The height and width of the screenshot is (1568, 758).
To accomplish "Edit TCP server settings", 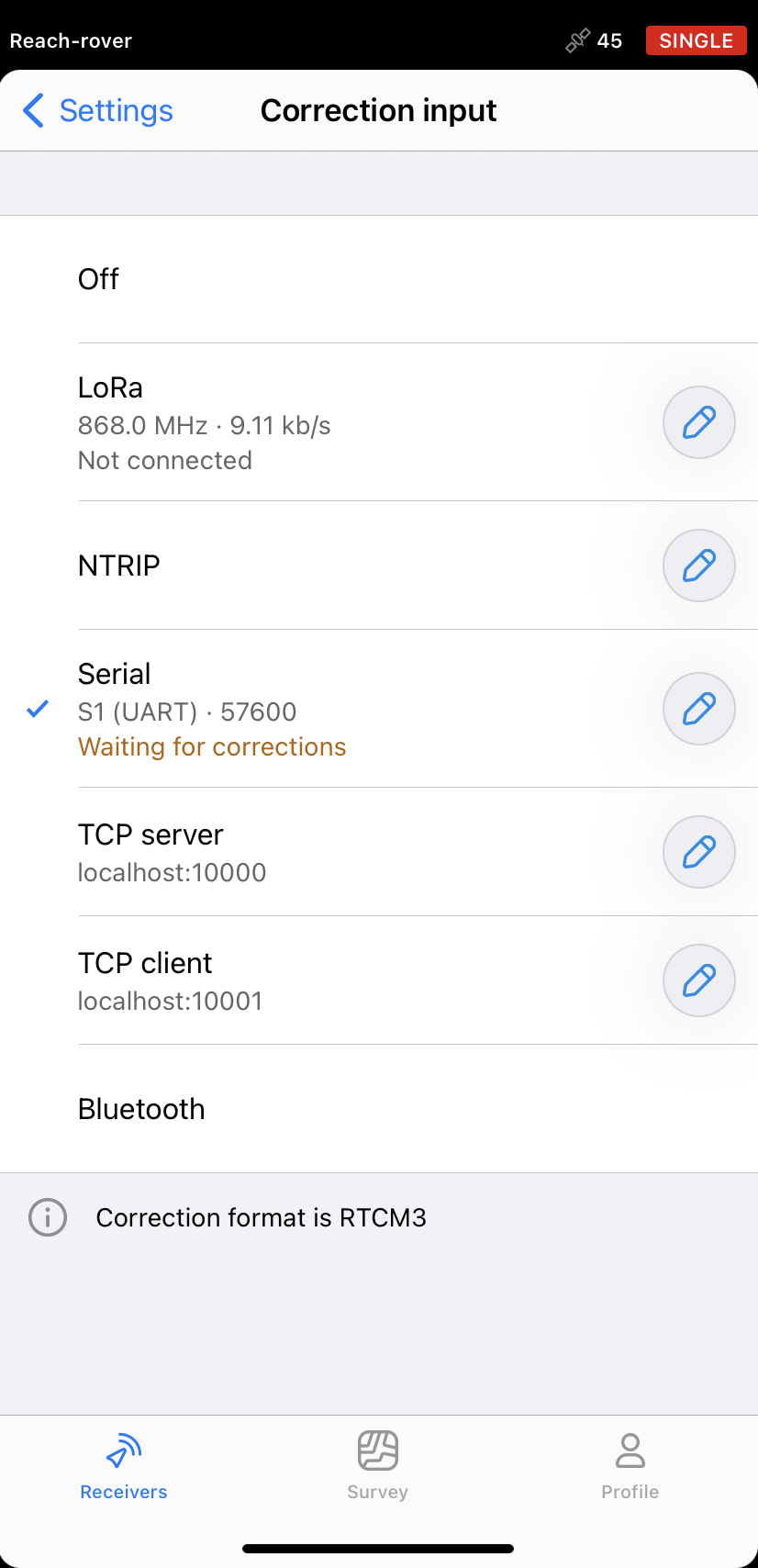I will (x=699, y=852).
